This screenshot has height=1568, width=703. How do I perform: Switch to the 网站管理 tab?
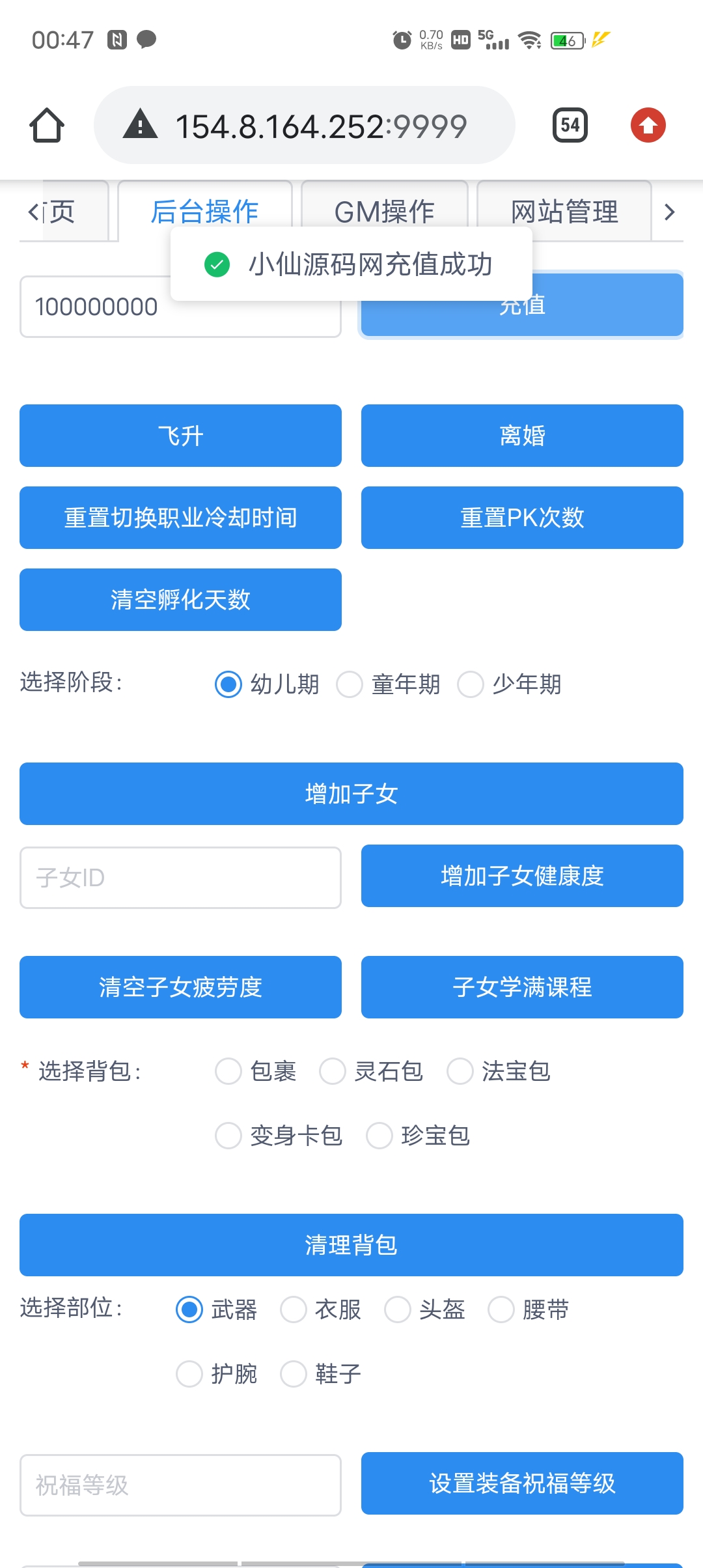[x=564, y=211]
